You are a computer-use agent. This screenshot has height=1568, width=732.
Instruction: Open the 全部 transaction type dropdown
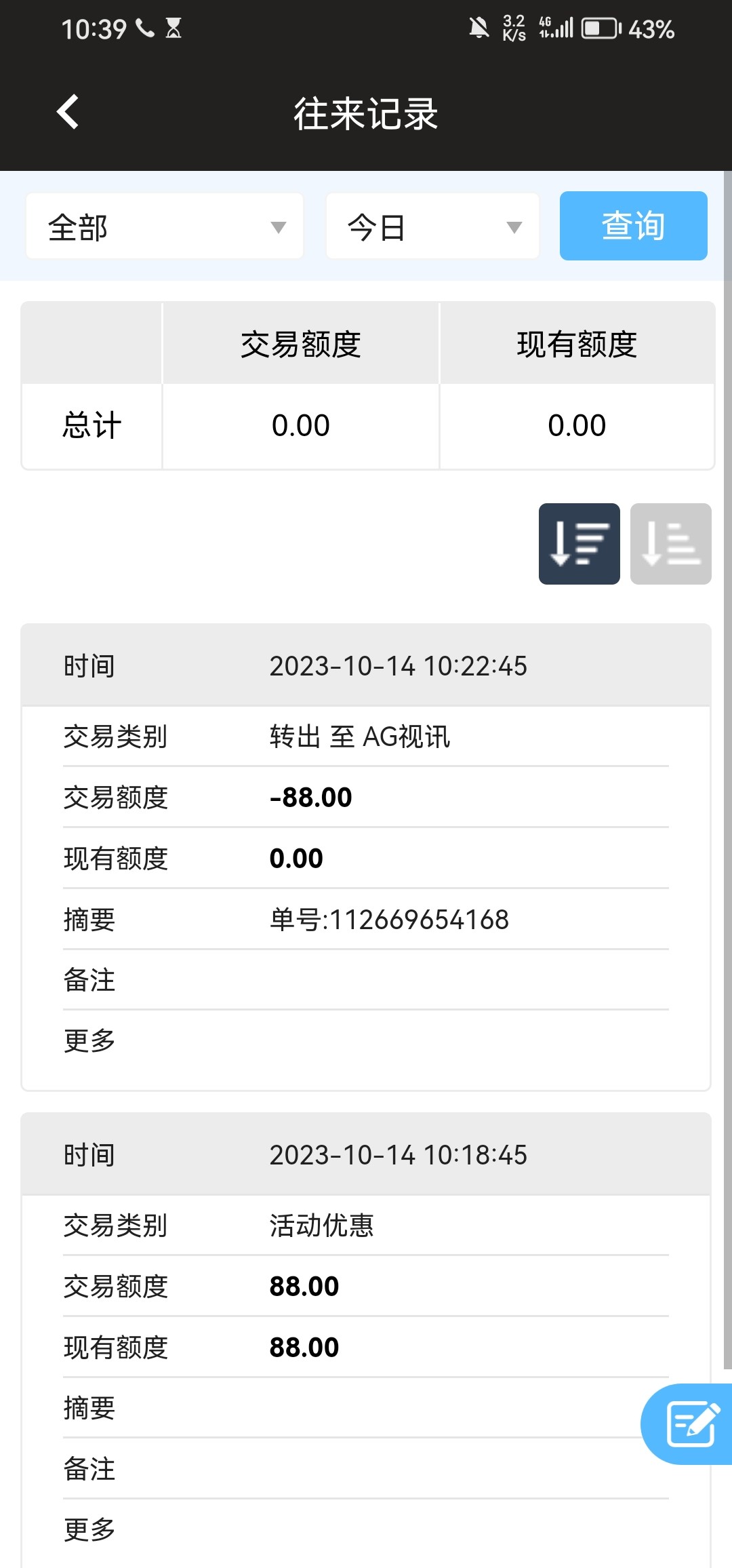coord(165,227)
